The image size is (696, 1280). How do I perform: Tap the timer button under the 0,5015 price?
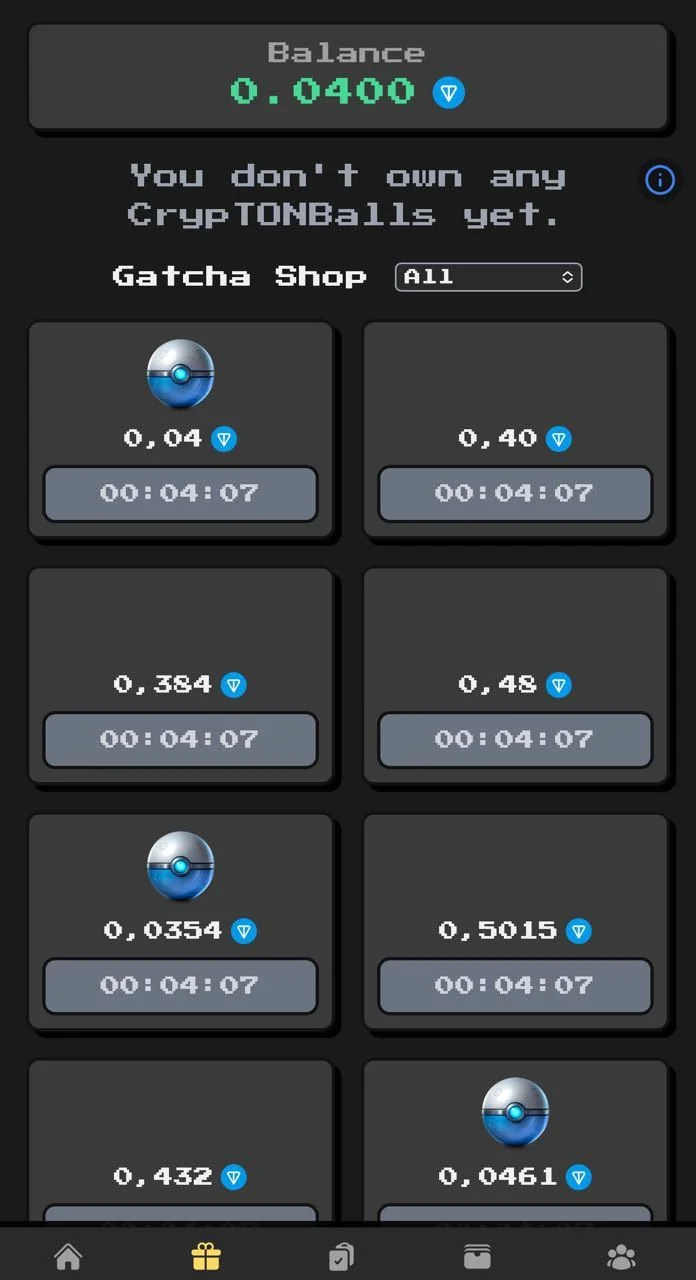515,985
